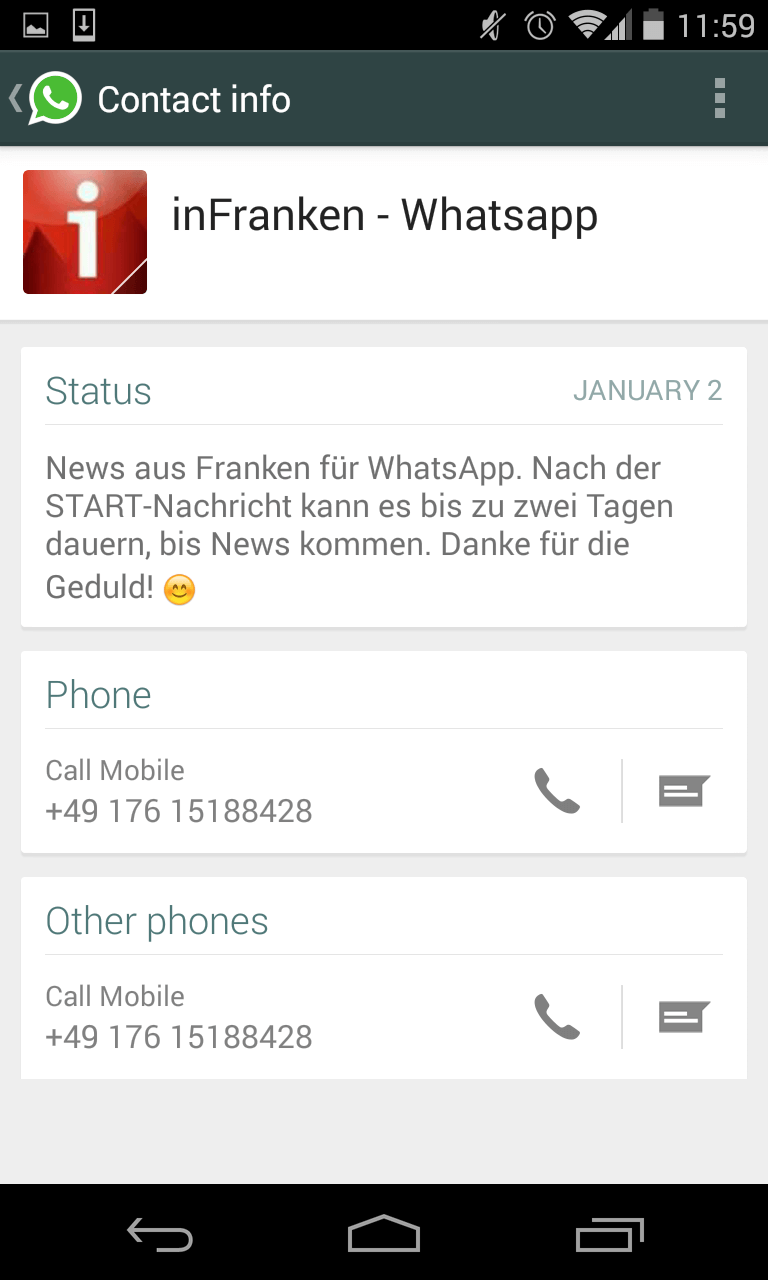768x1280 pixels.
Task: Message the number under Other phones
Action: coord(685,1017)
